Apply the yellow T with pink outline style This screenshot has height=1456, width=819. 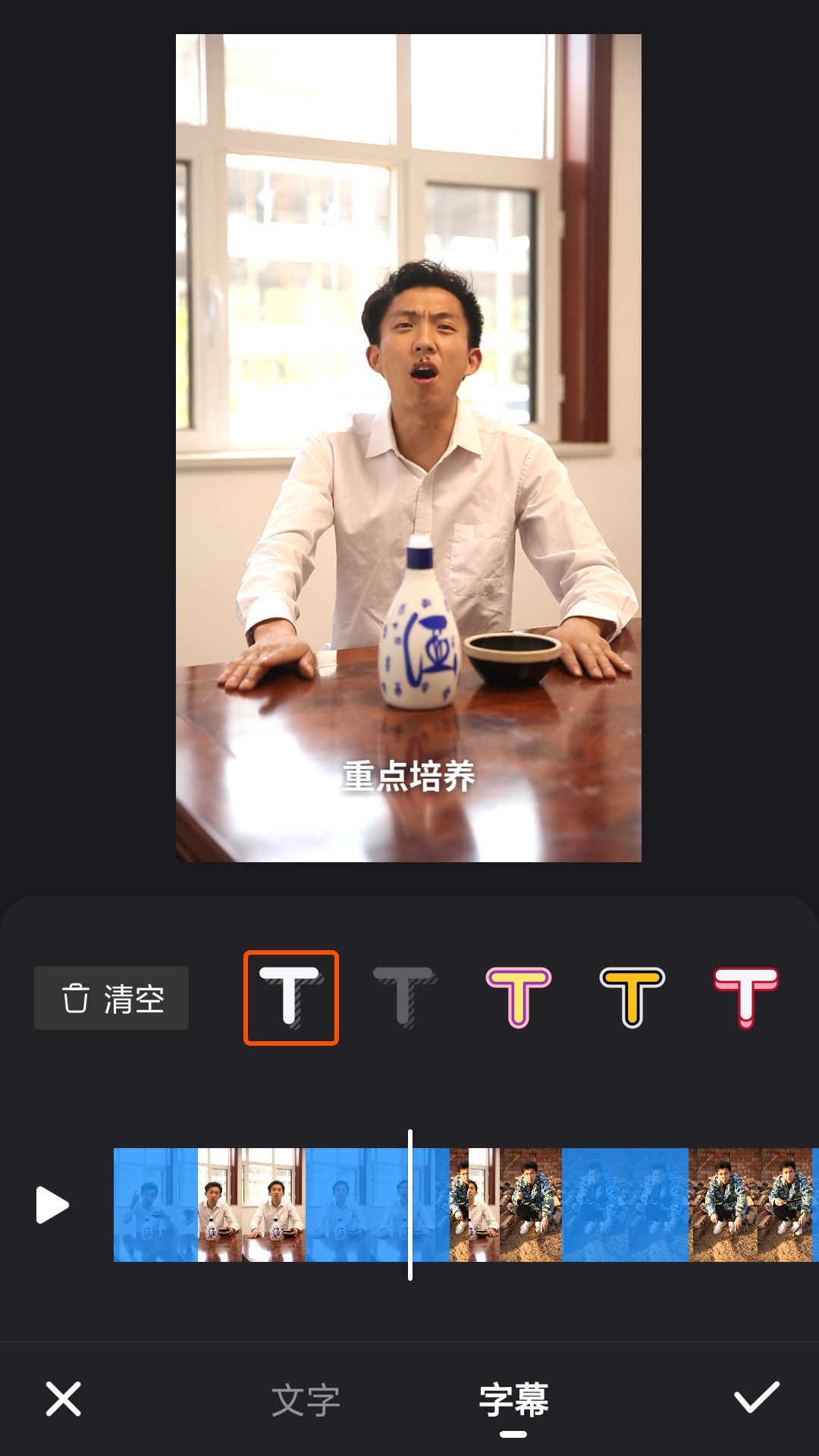pos(519,998)
